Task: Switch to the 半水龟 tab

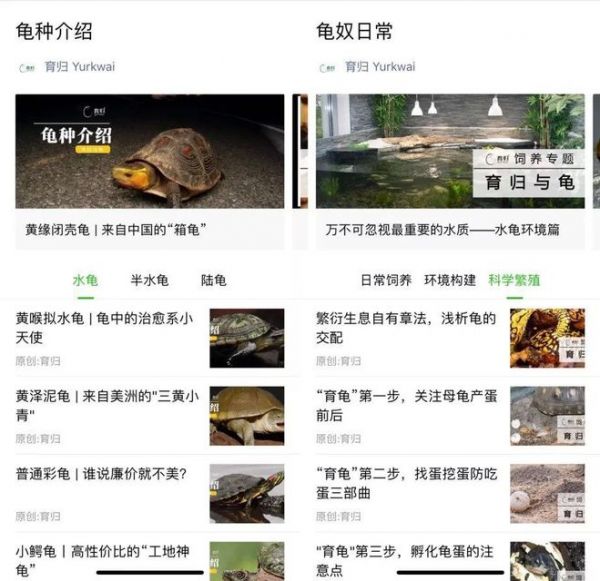Action: (x=149, y=280)
